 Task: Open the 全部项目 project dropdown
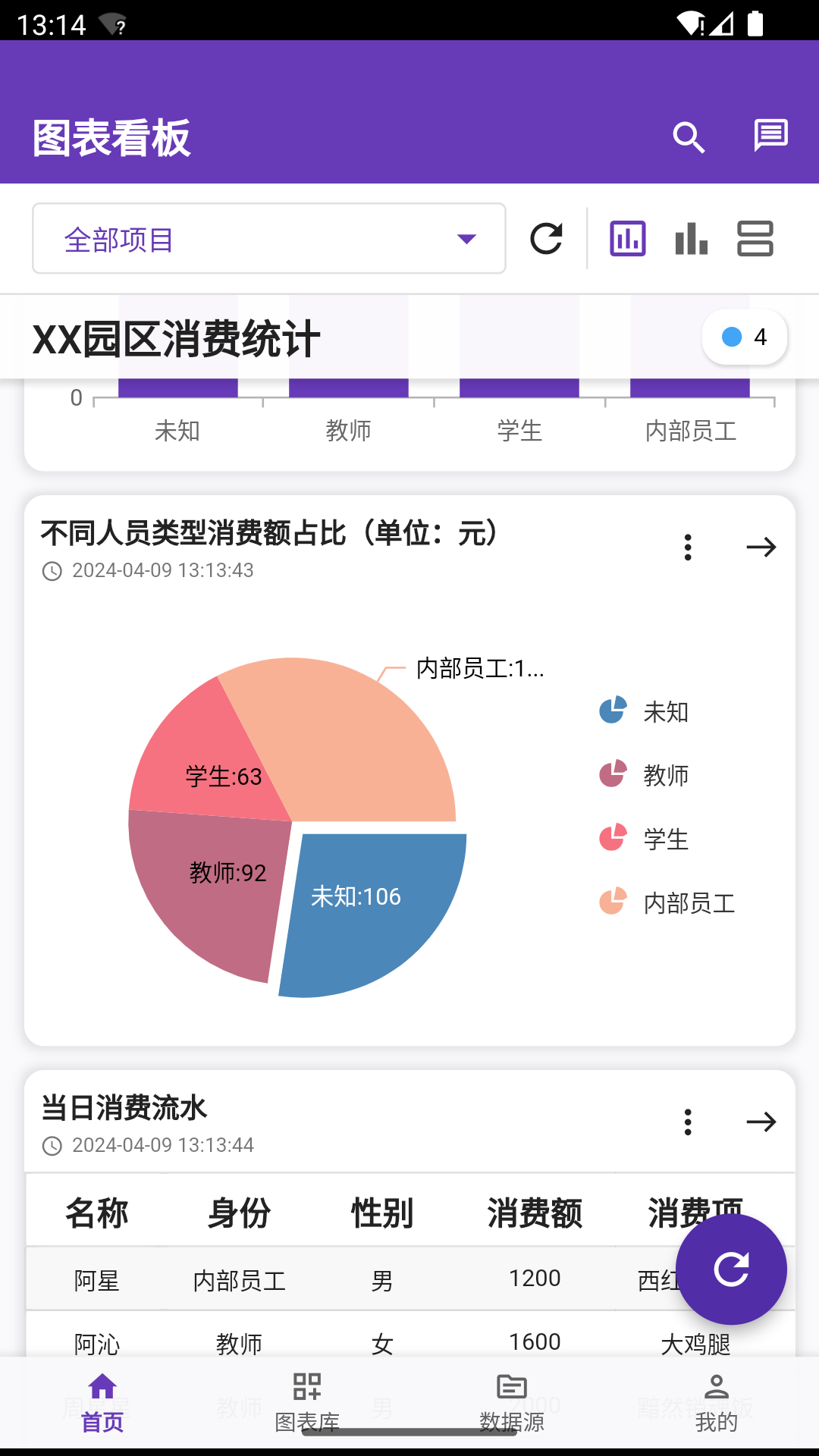[268, 237]
